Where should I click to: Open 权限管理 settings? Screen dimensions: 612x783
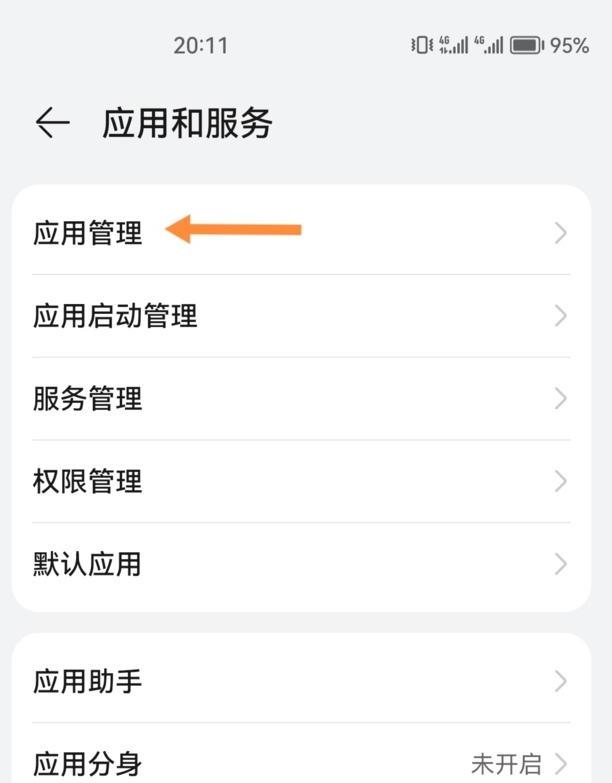[300, 482]
